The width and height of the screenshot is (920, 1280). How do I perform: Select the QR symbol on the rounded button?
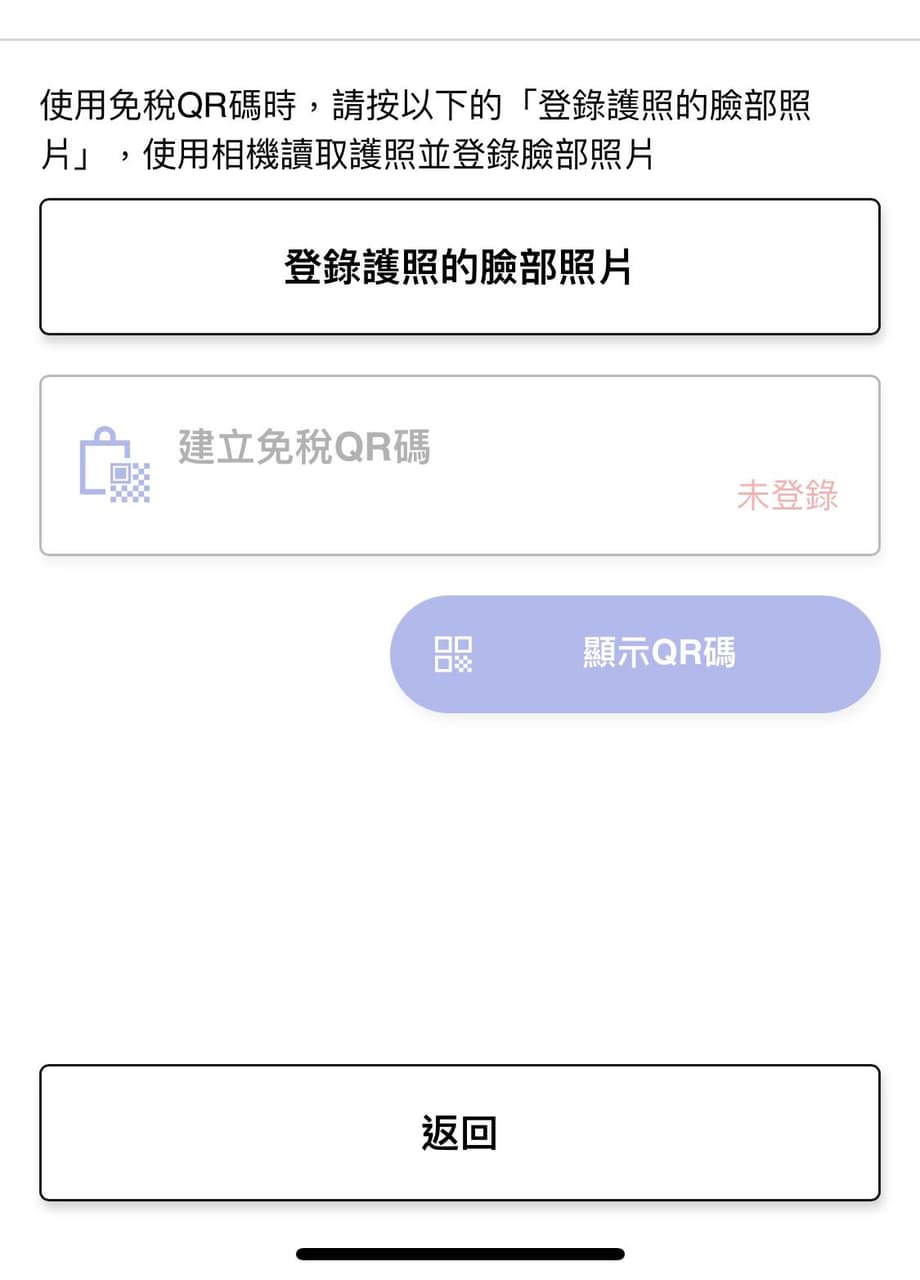(452, 654)
